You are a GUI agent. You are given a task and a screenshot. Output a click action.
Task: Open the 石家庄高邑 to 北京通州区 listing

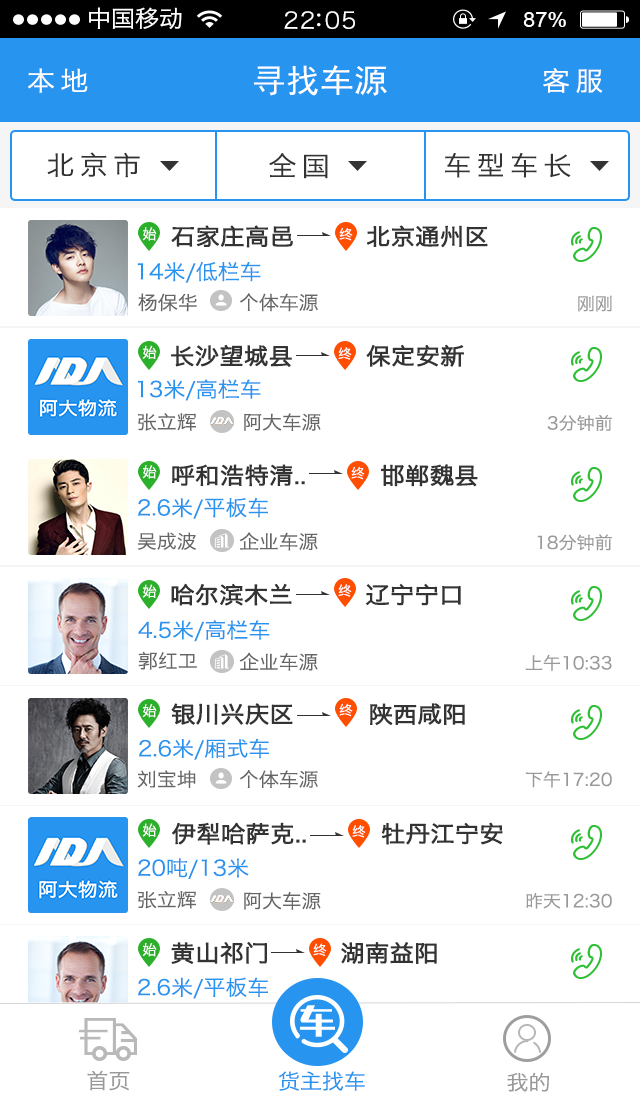tap(320, 268)
